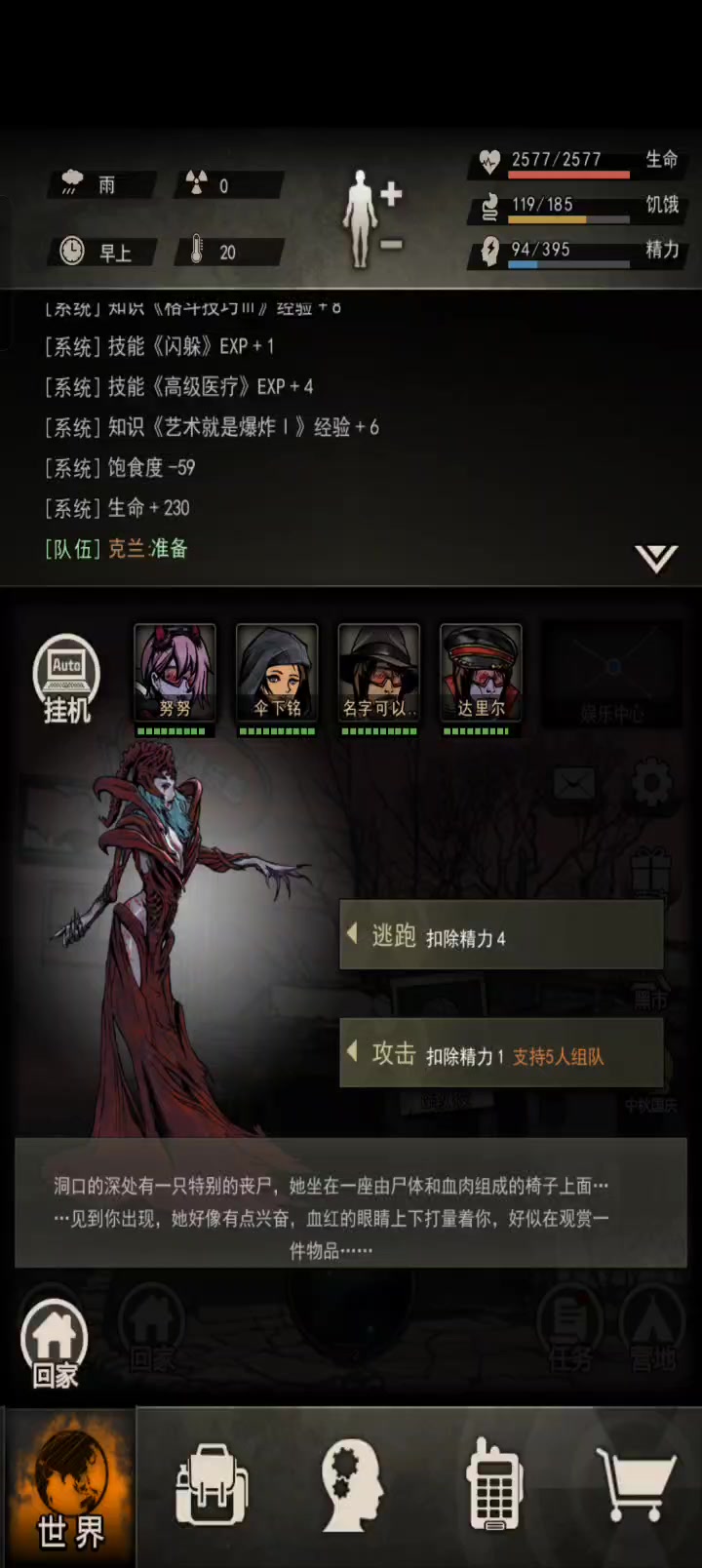Choose 攻击 to attack the zombie

(x=501, y=1053)
